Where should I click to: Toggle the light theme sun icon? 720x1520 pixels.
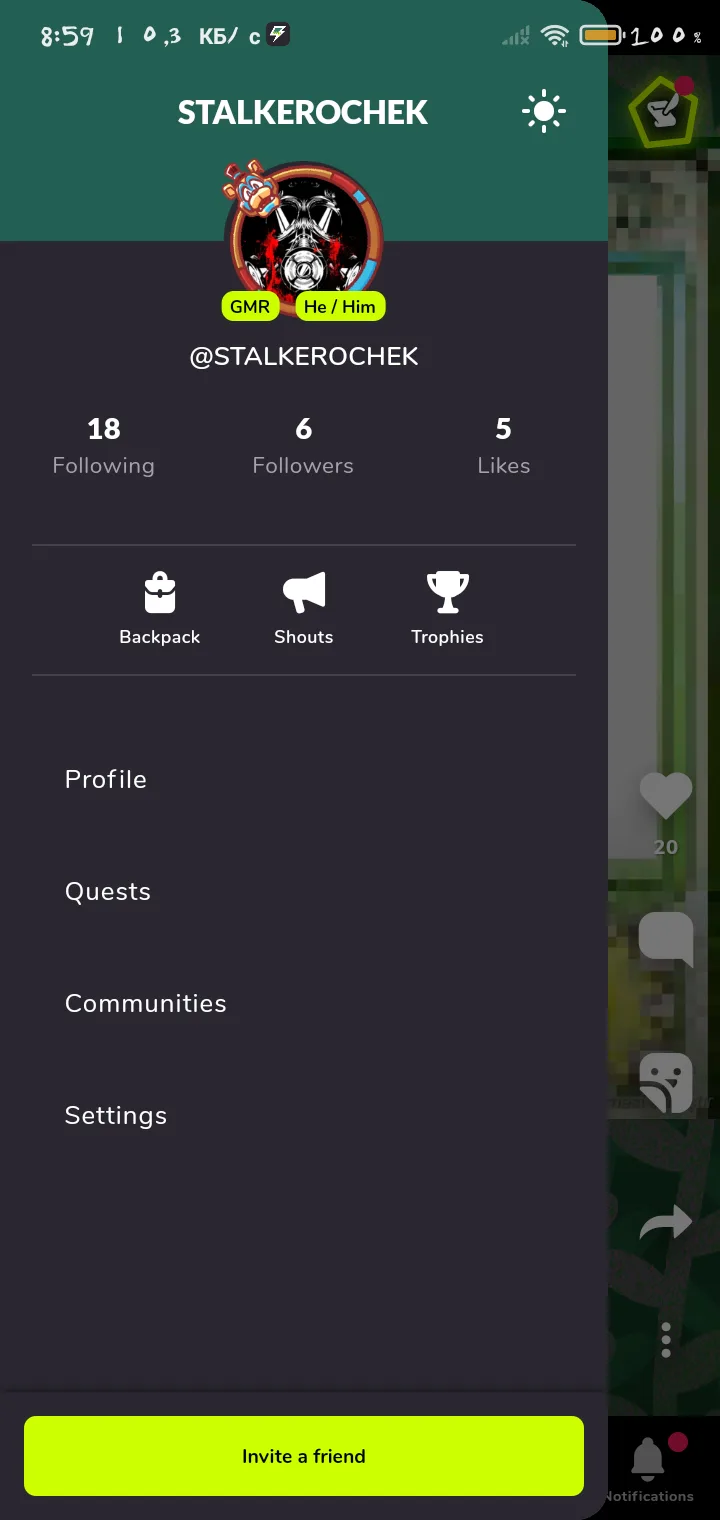pos(544,112)
